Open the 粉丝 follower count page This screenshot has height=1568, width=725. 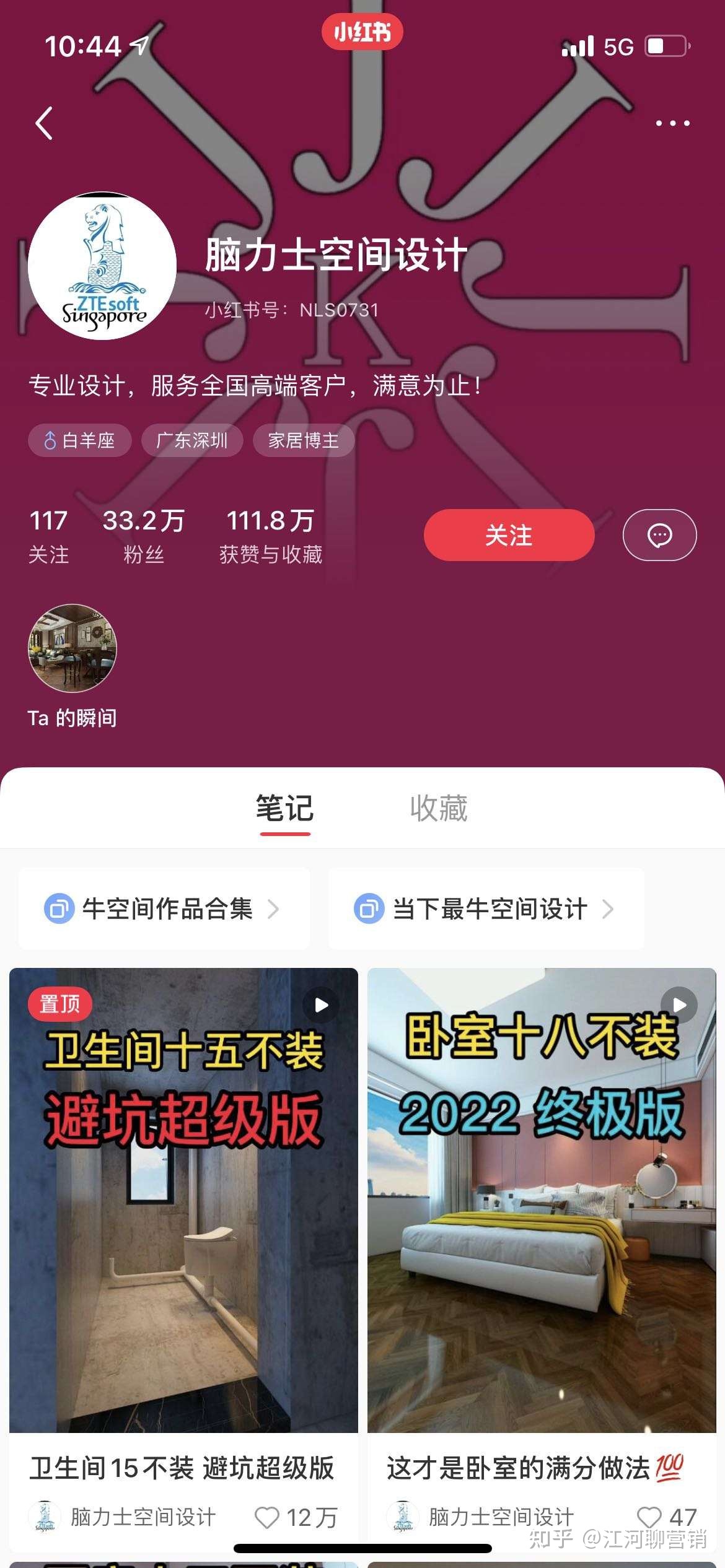144,534
